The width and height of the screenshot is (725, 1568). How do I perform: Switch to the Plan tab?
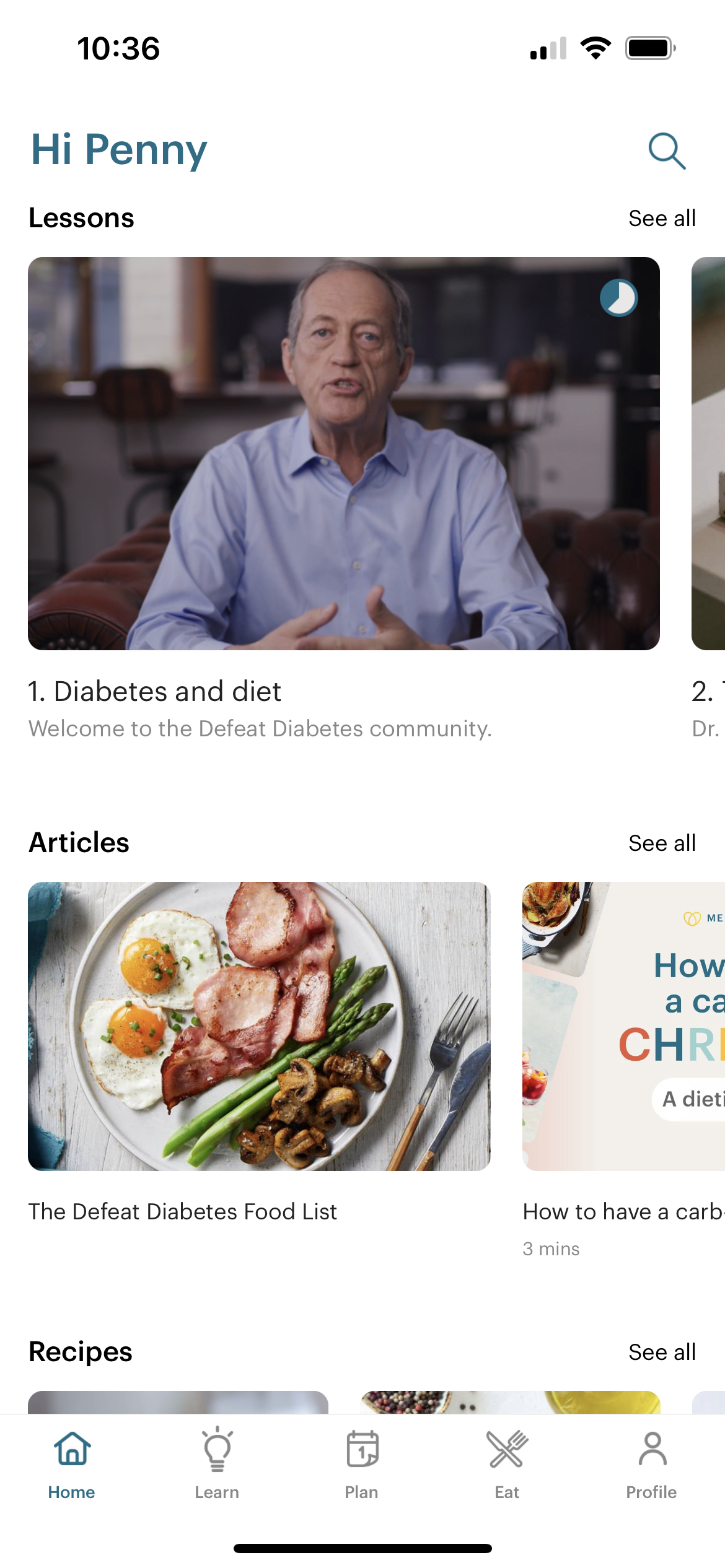click(362, 1464)
